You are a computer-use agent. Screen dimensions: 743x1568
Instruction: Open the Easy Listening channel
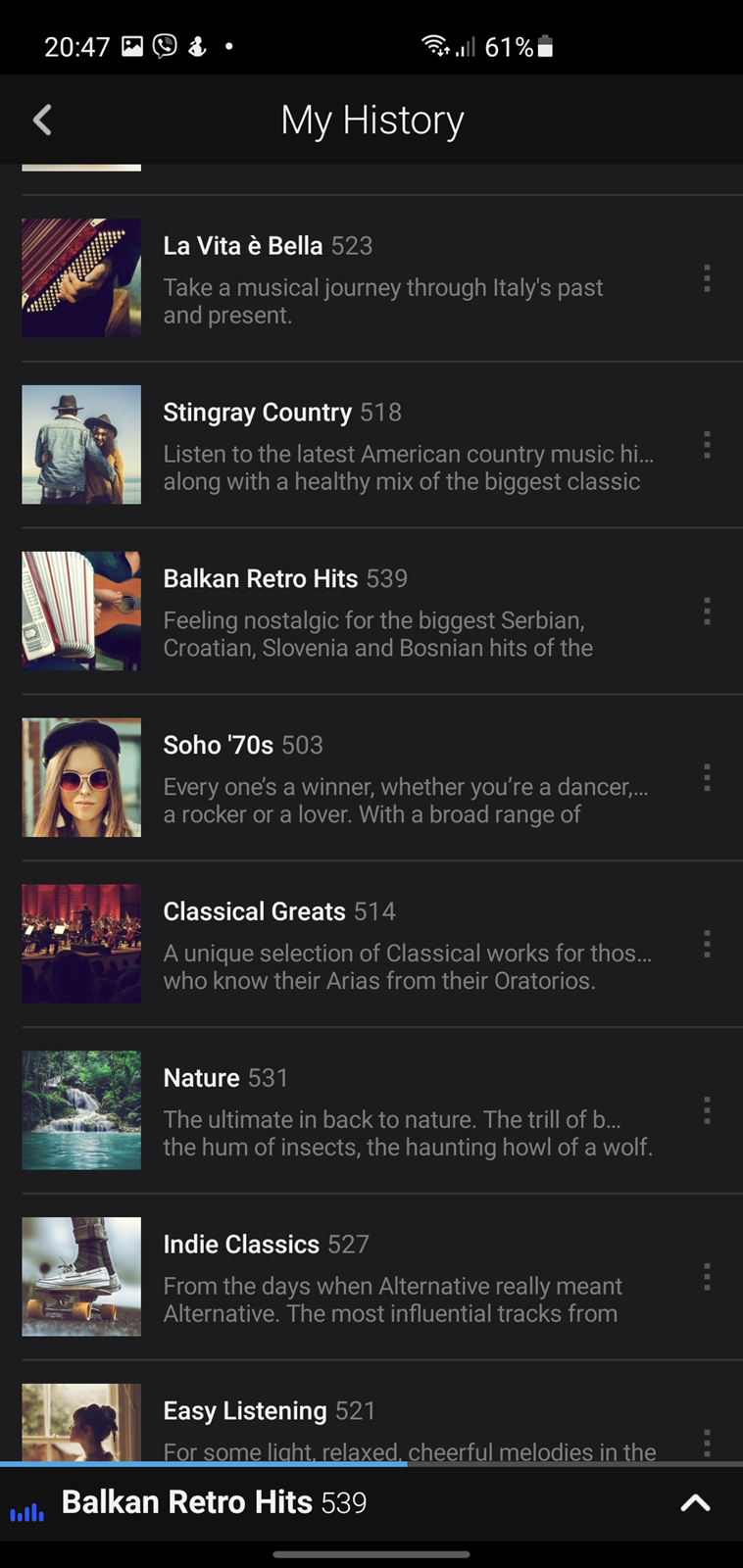(x=371, y=1412)
